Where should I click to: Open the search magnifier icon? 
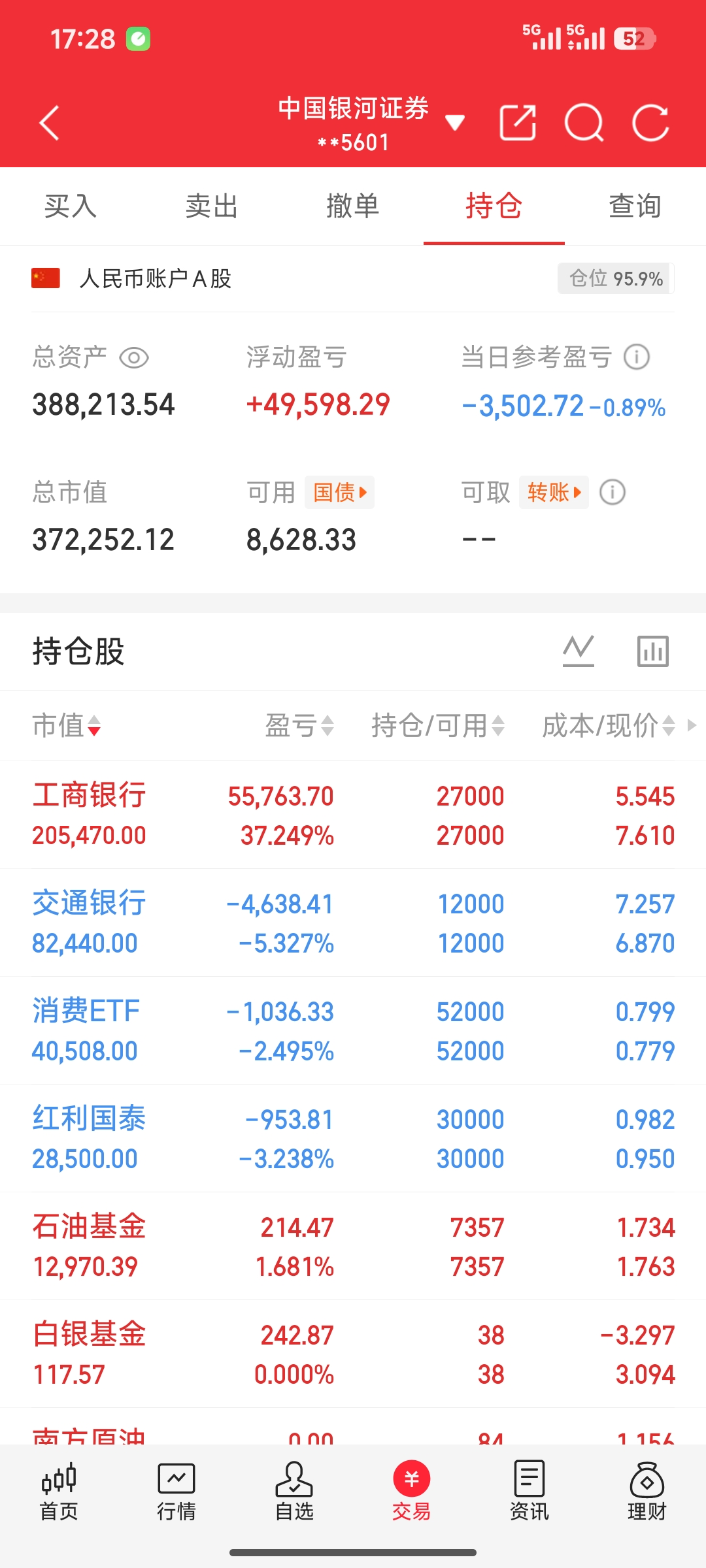point(584,122)
